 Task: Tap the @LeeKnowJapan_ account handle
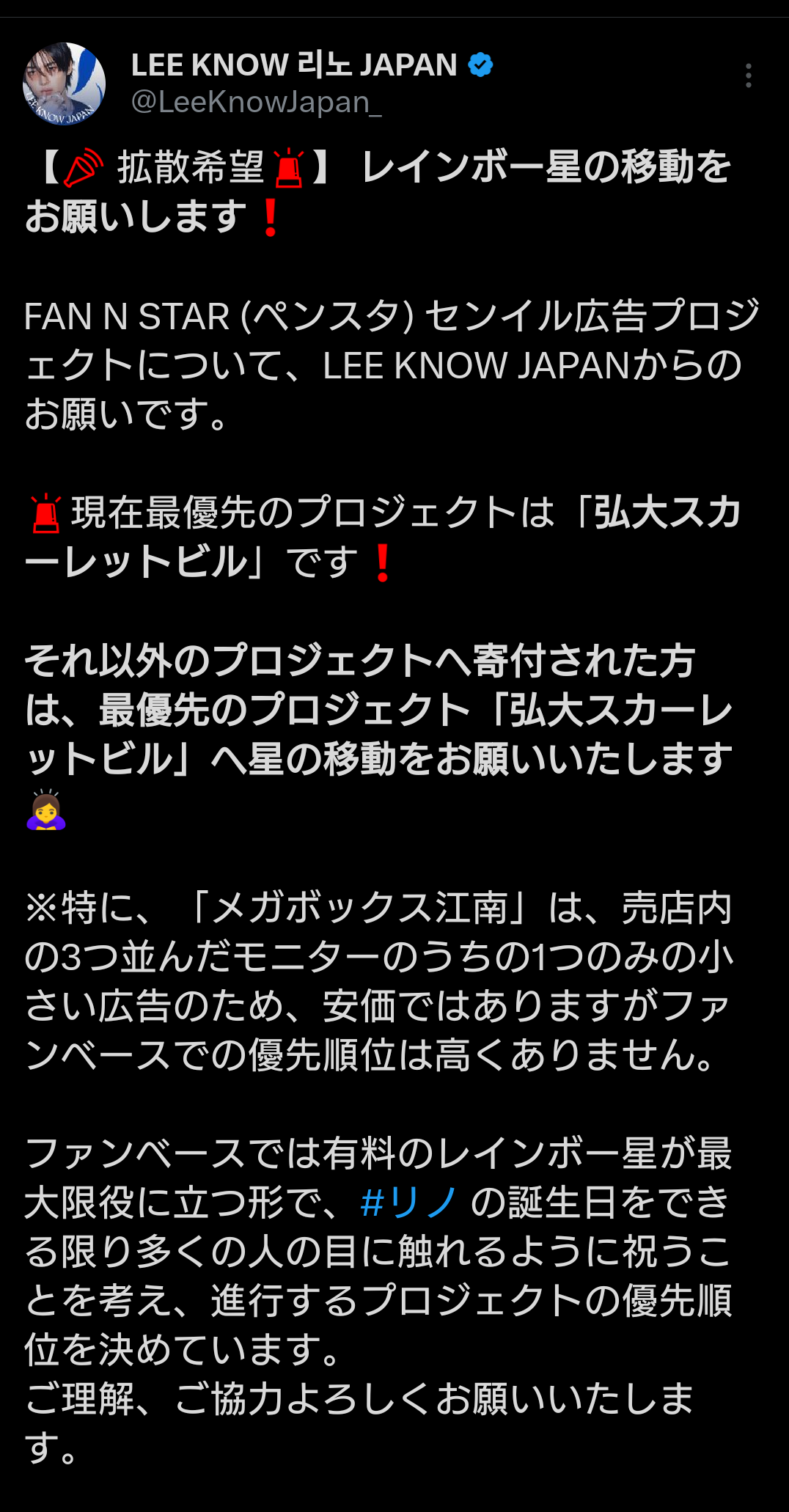pos(256,103)
